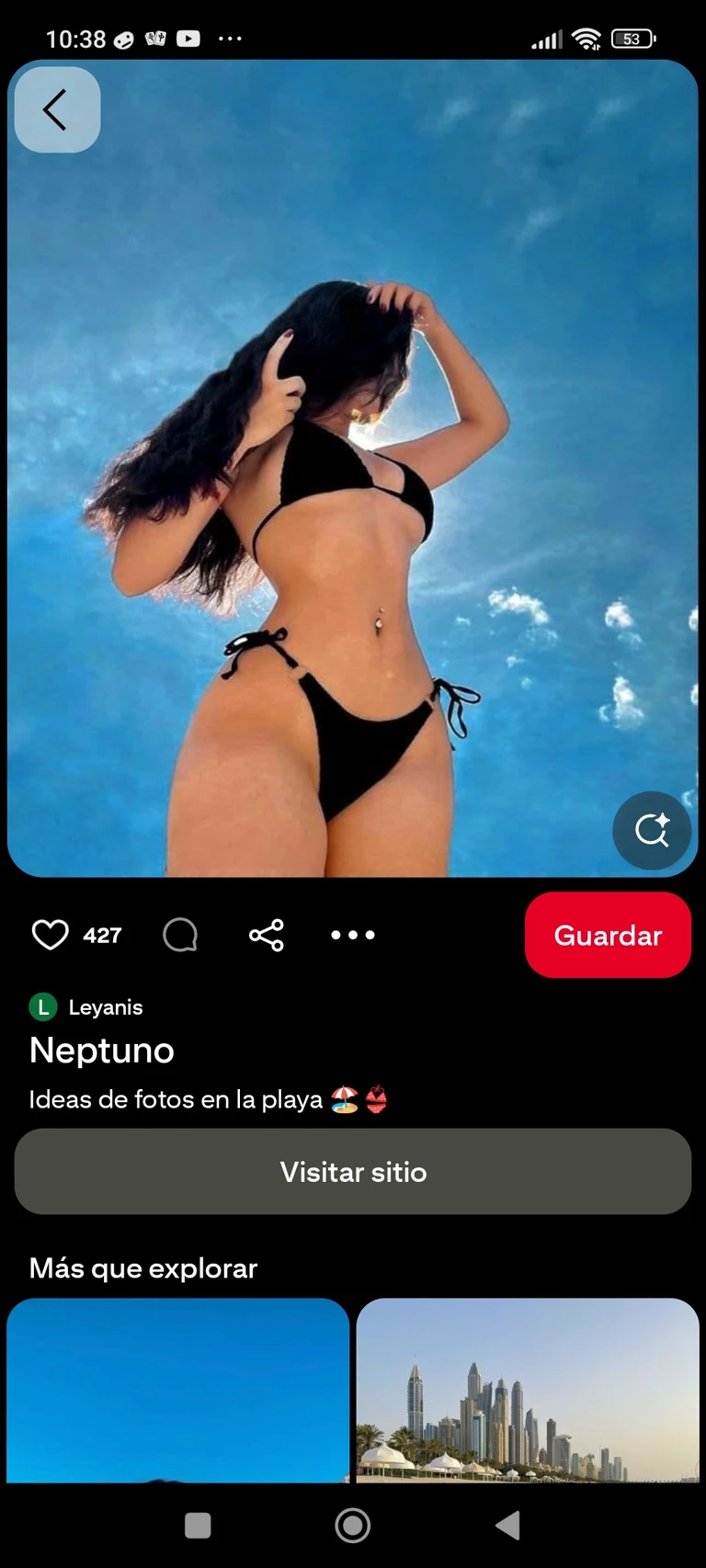Tap Visitar sitio button
706x1568 pixels.
353,1172
